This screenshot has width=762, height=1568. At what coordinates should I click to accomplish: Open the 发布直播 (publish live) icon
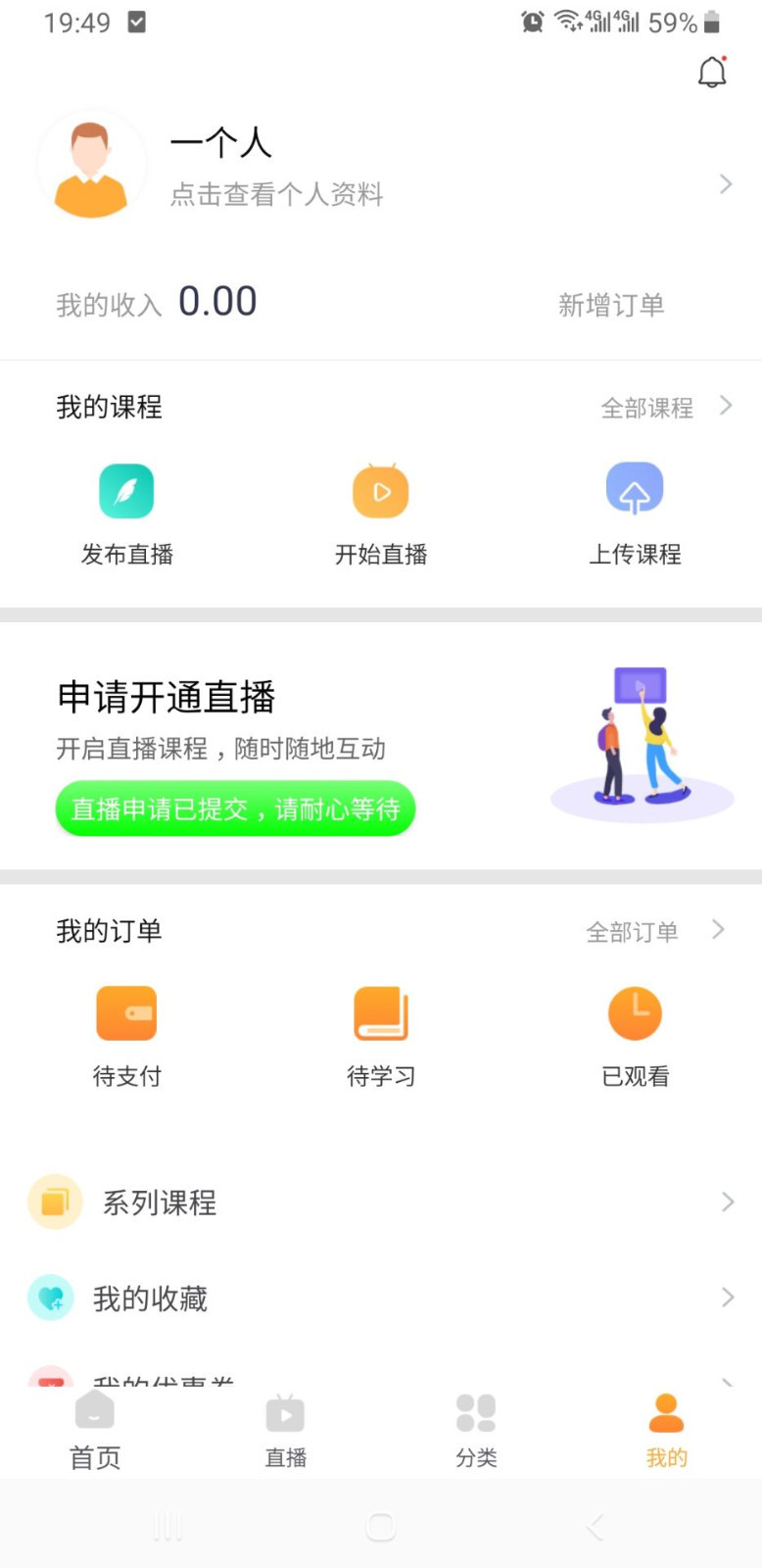click(x=126, y=490)
